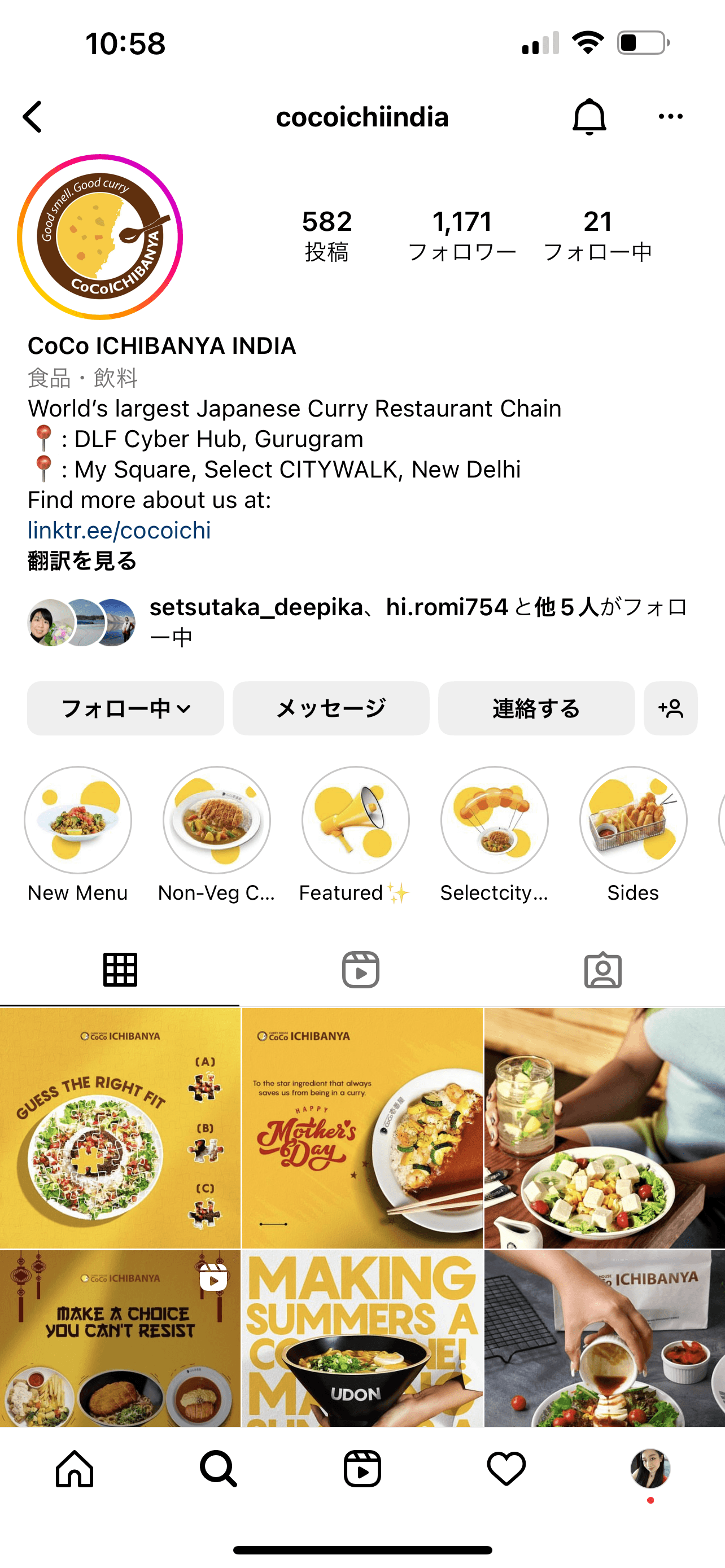Tap the 連絡する contact button
Screen dimensions: 725x1568
pos(536,708)
